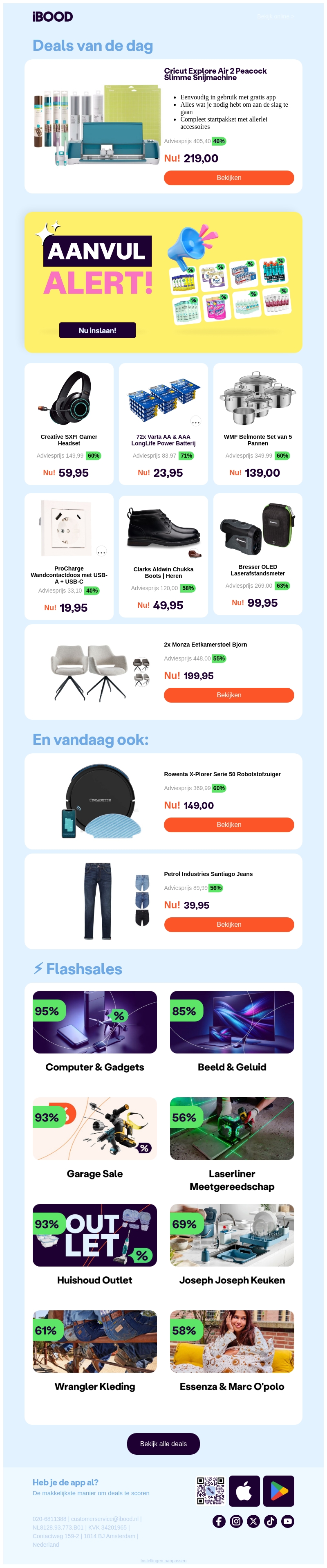Open the Computer & Gadgets flashsale
This screenshot has width=327, height=1568.
(x=95, y=1022)
